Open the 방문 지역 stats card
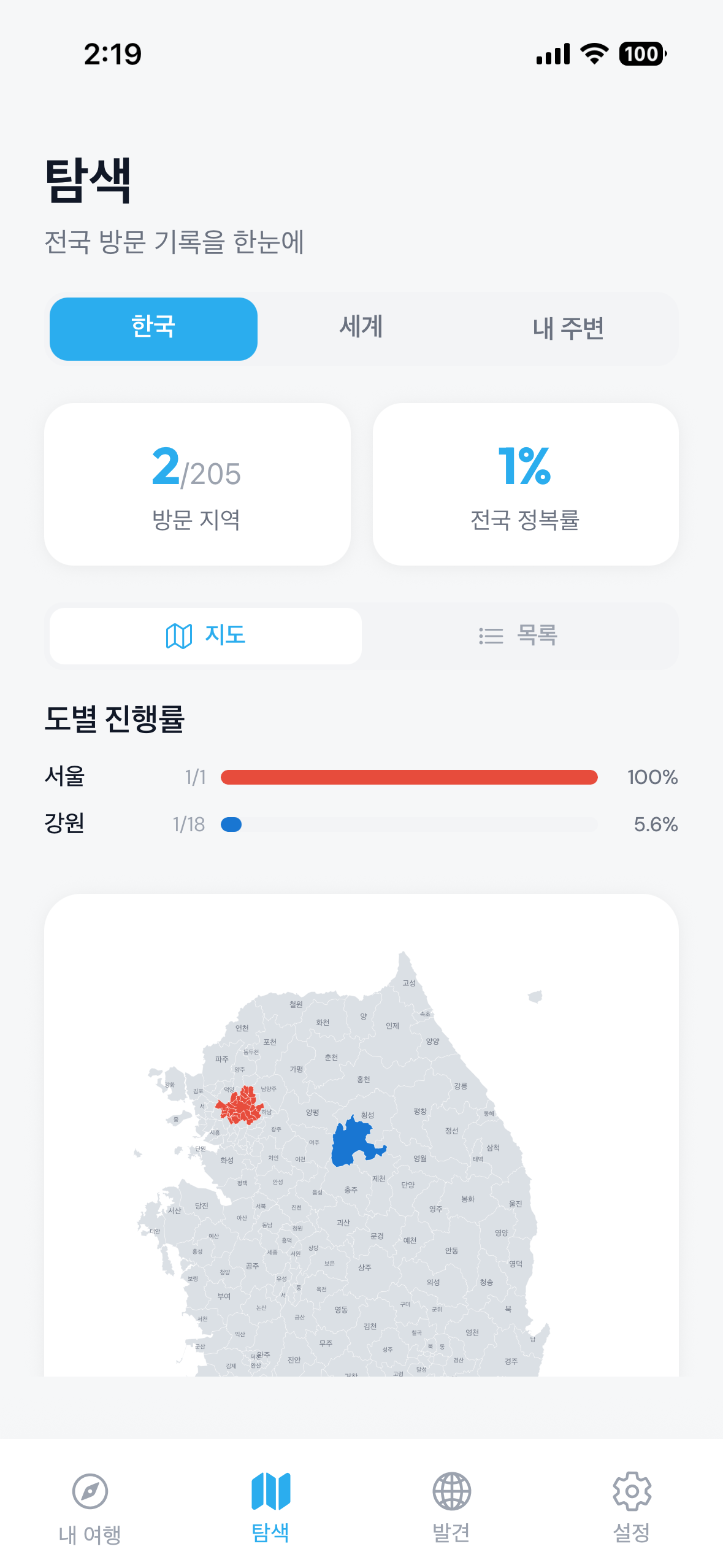Image resolution: width=723 pixels, height=1568 pixels. (197, 483)
